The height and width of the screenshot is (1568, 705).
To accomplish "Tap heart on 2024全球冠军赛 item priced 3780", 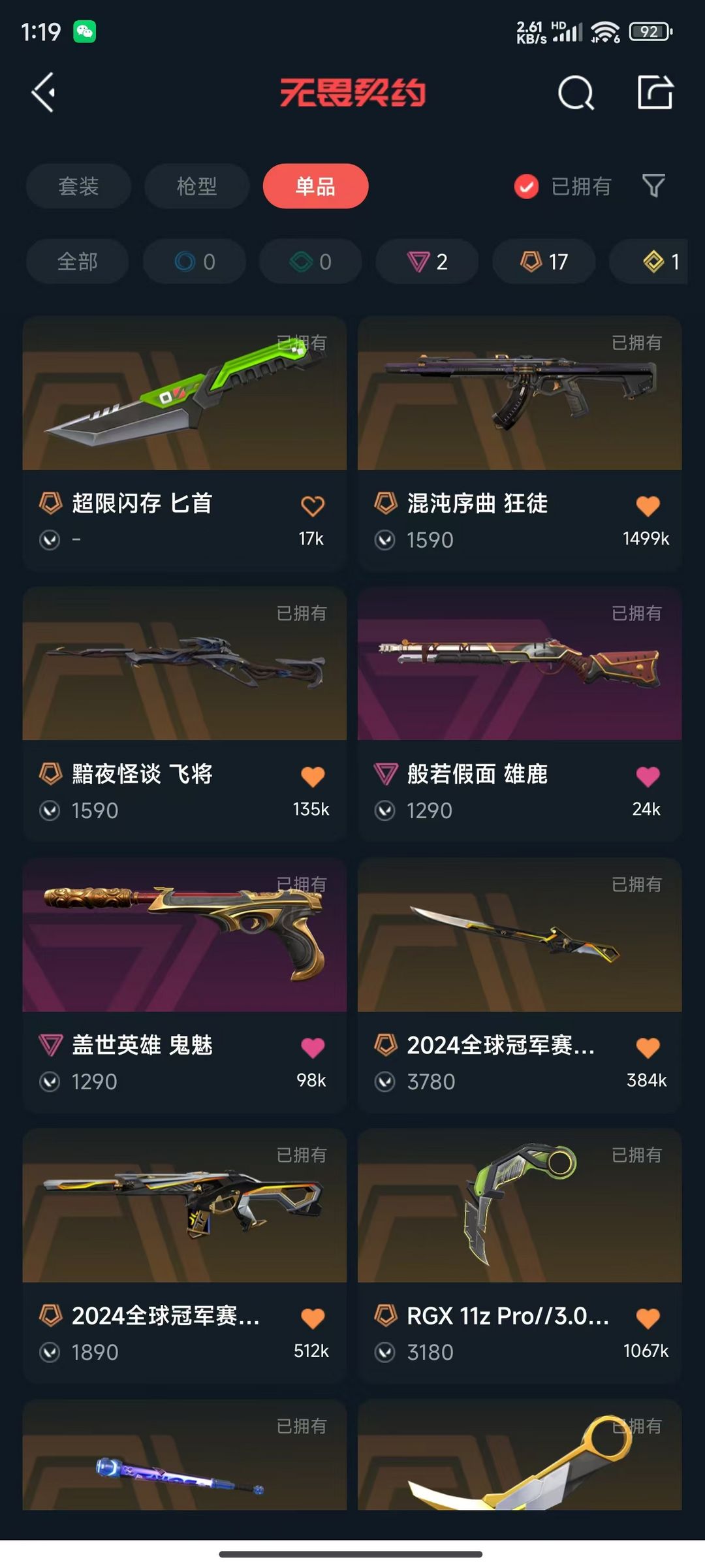I will pyautogui.click(x=648, y=1048).
